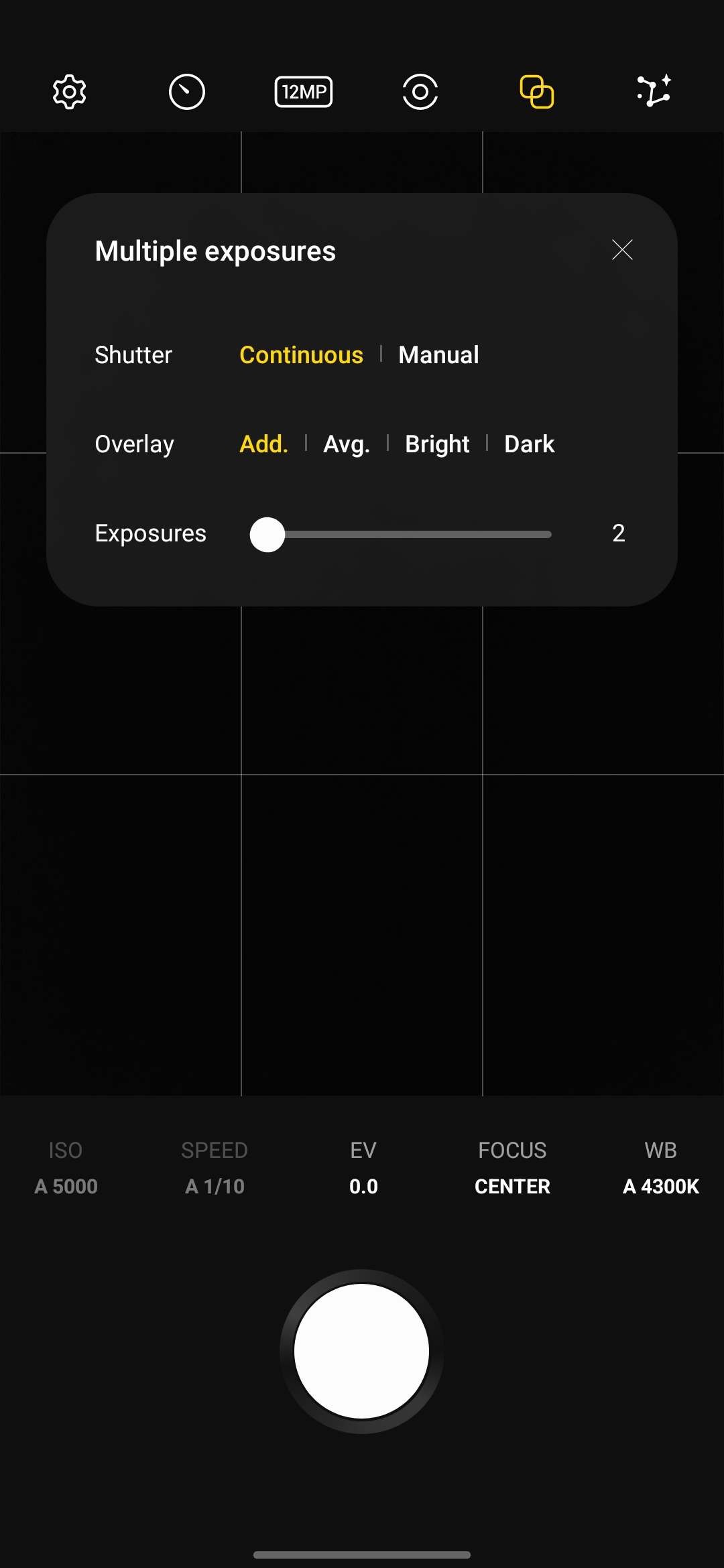Select Avg. overlay mode
The height and width of the screenshot is (1568, 724).
click(346, 444)
